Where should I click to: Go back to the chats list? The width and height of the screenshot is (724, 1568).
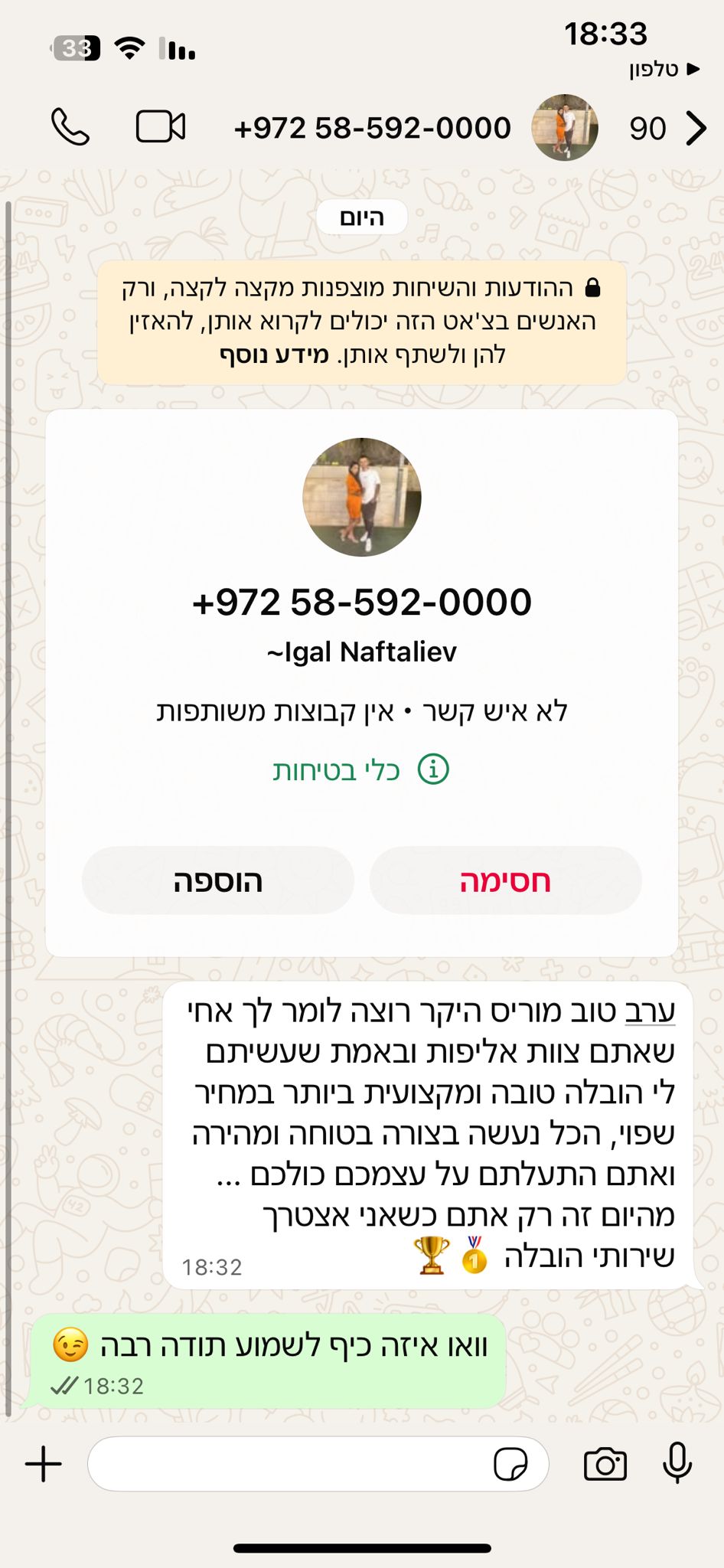coord(695,128)
